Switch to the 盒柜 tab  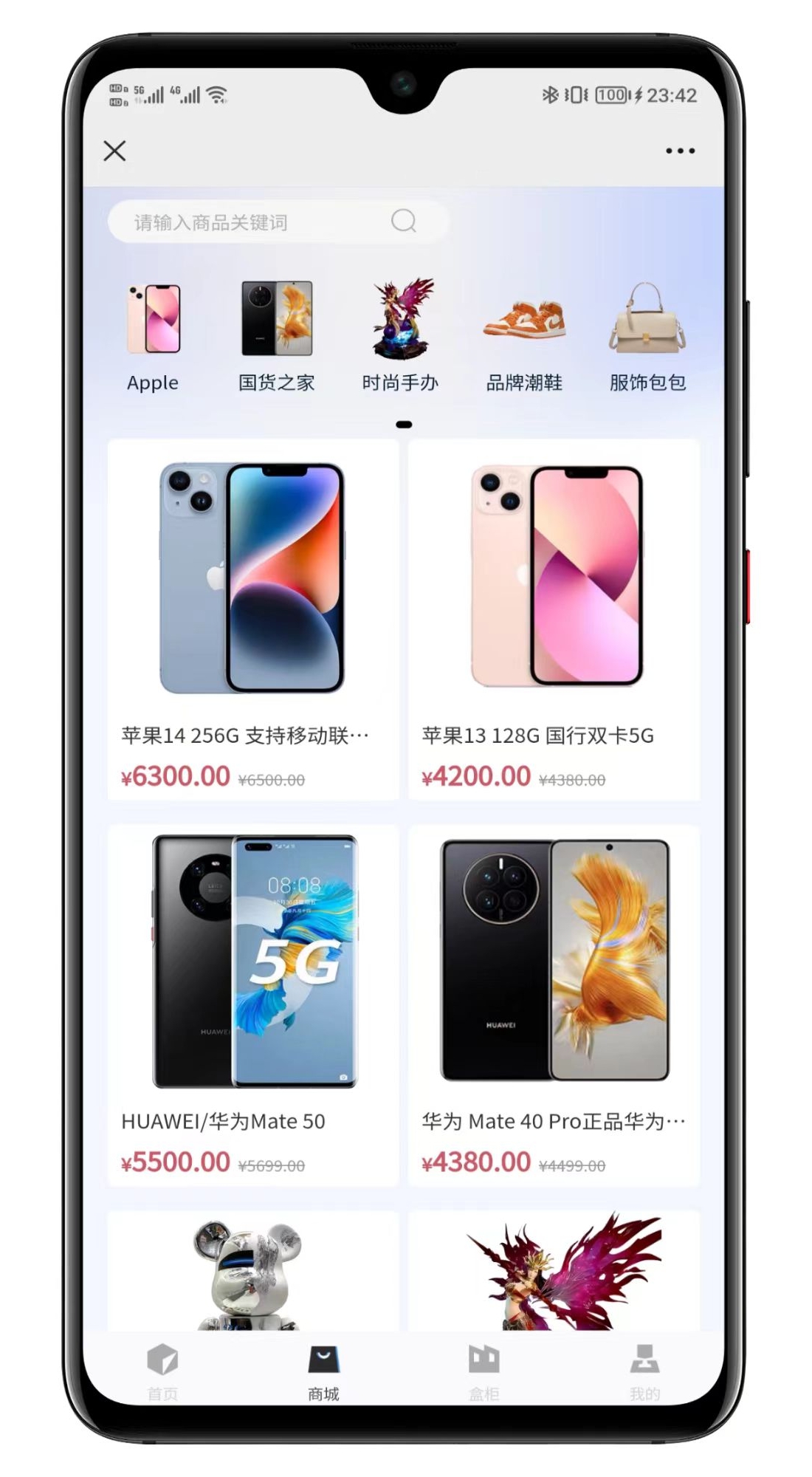[x=484, y=1371]
